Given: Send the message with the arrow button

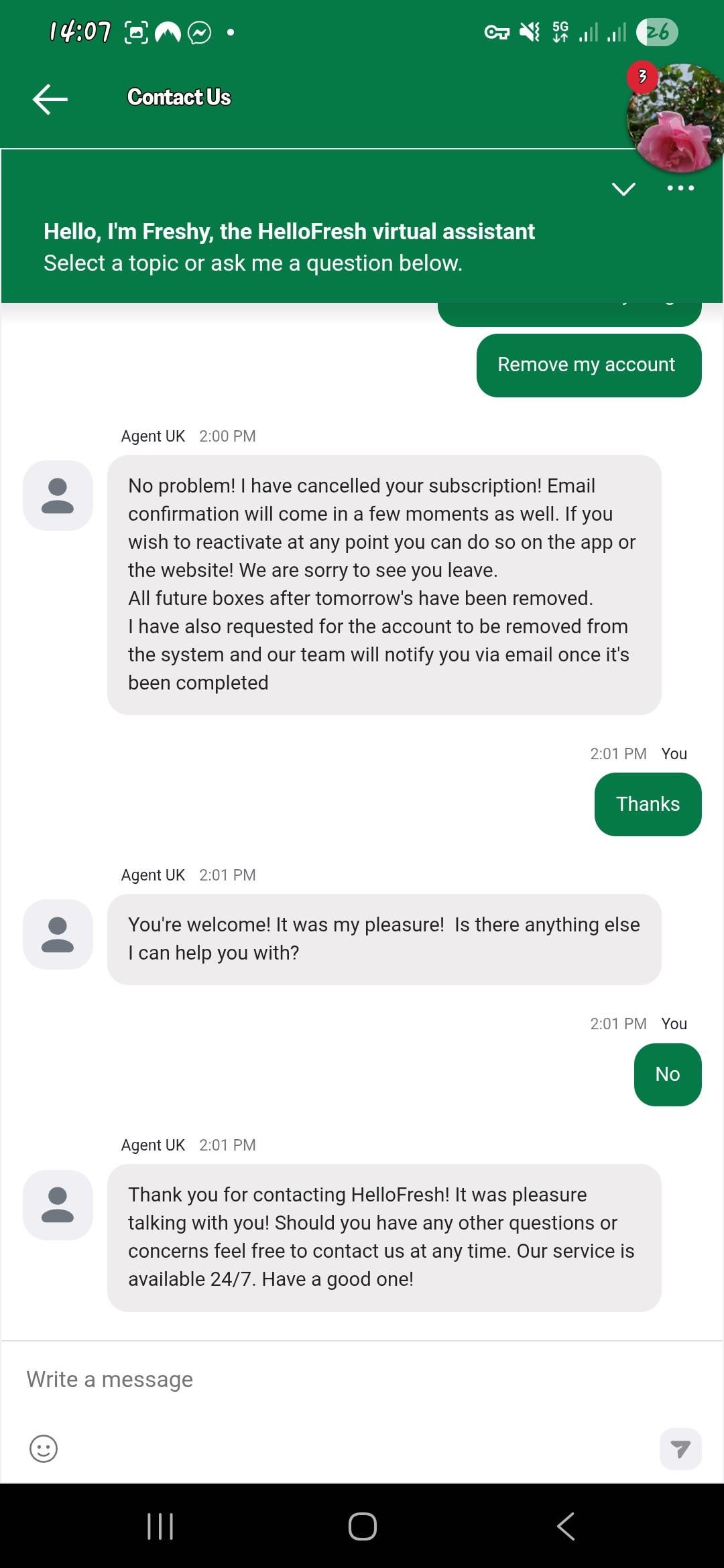Looking at the screenshot, I should coord(680,1449).
